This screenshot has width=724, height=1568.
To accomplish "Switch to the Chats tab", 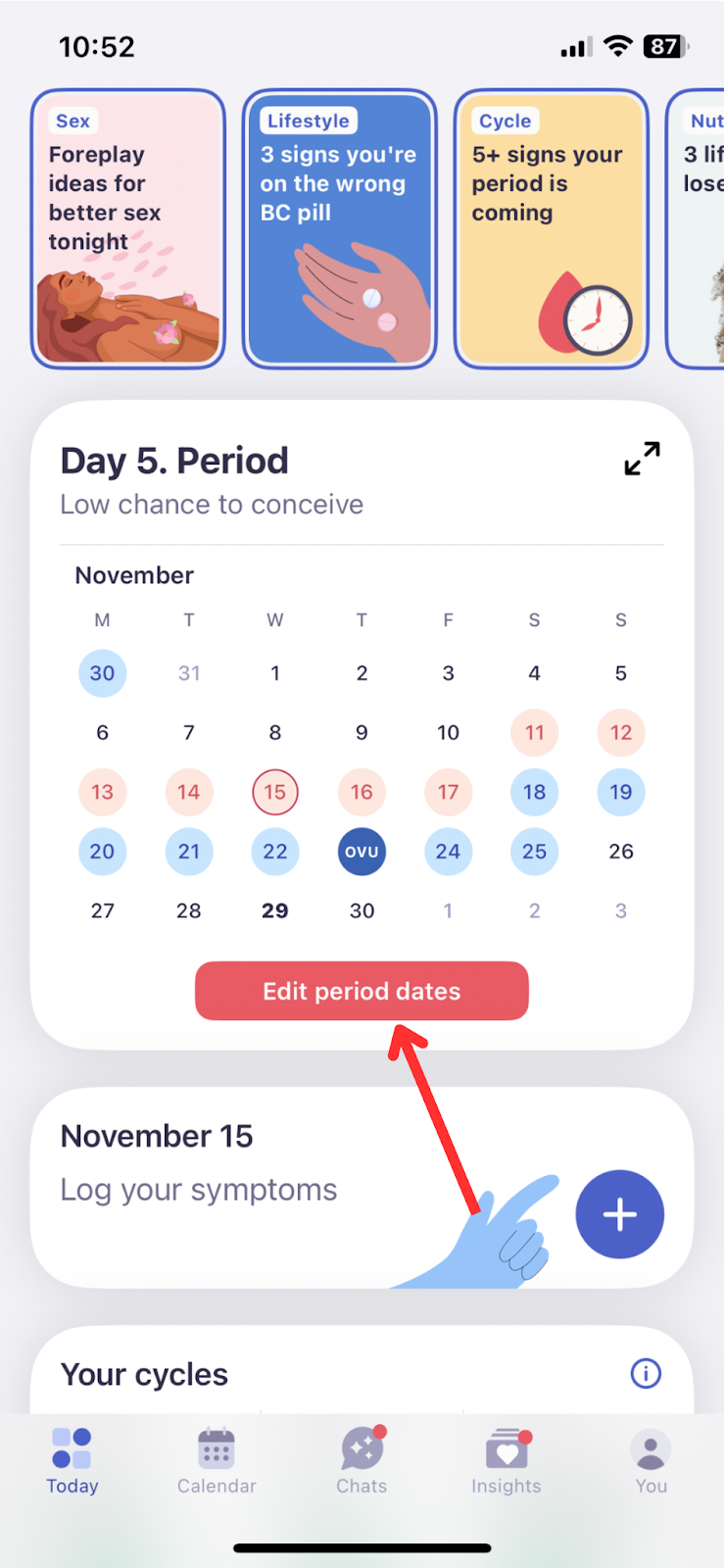I will 362,1461.
